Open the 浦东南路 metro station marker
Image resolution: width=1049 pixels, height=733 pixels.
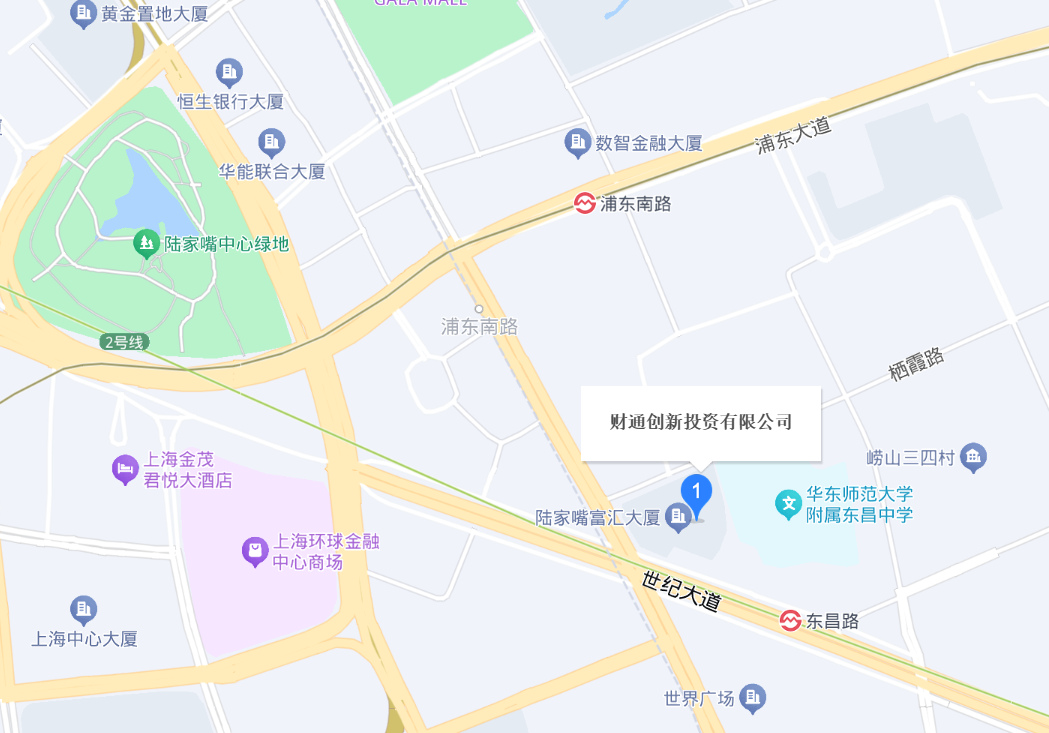[584, 204]
